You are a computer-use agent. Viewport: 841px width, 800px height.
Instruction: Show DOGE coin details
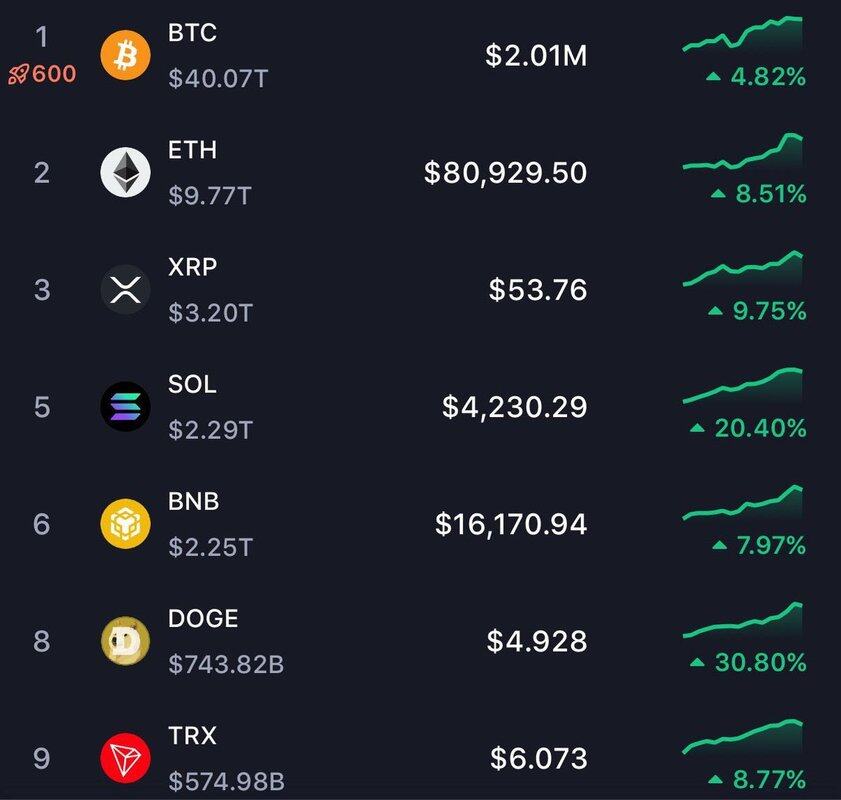point(420,641)
